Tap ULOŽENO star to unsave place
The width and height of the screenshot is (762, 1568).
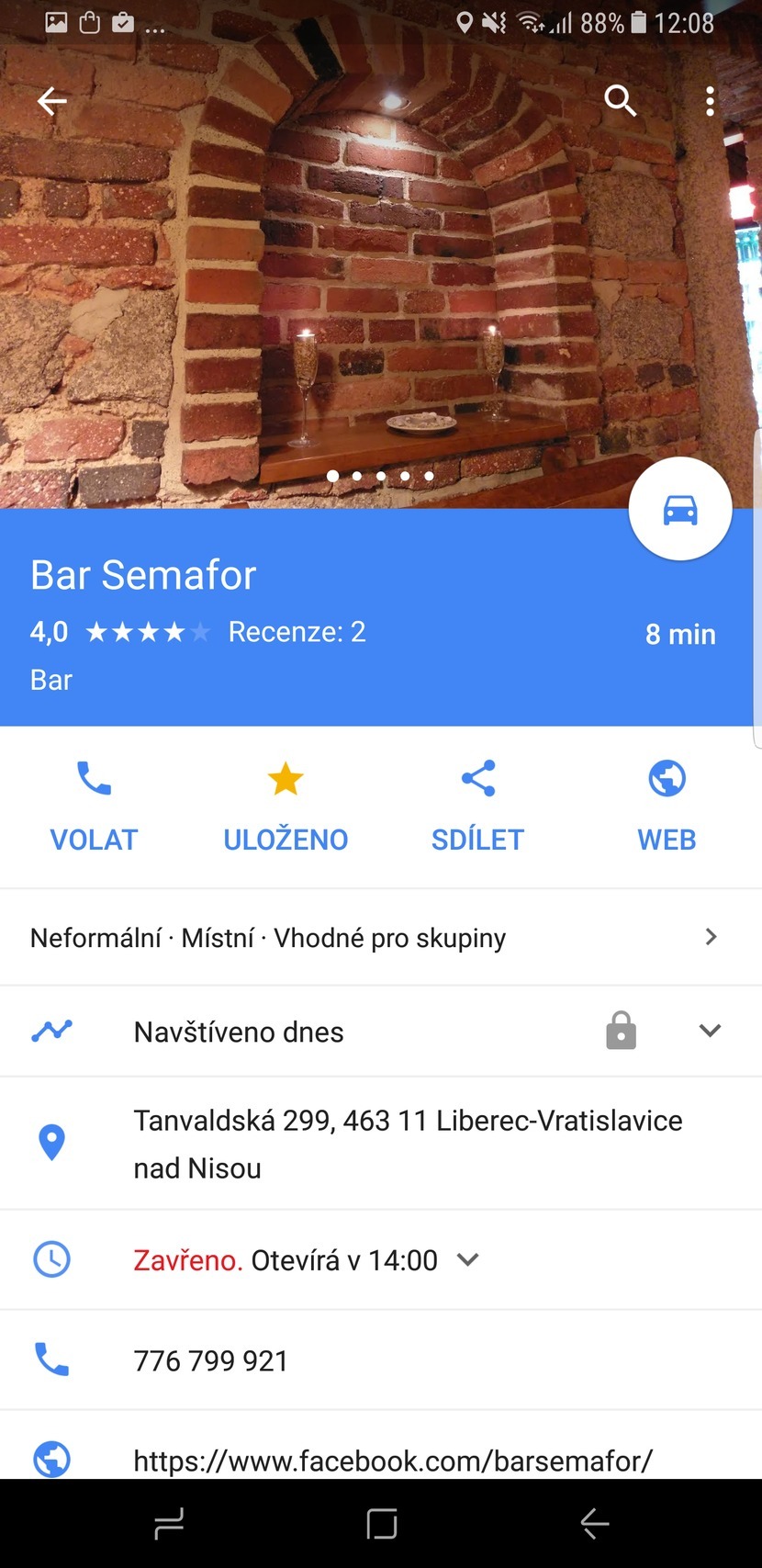(x=286, y=806)
